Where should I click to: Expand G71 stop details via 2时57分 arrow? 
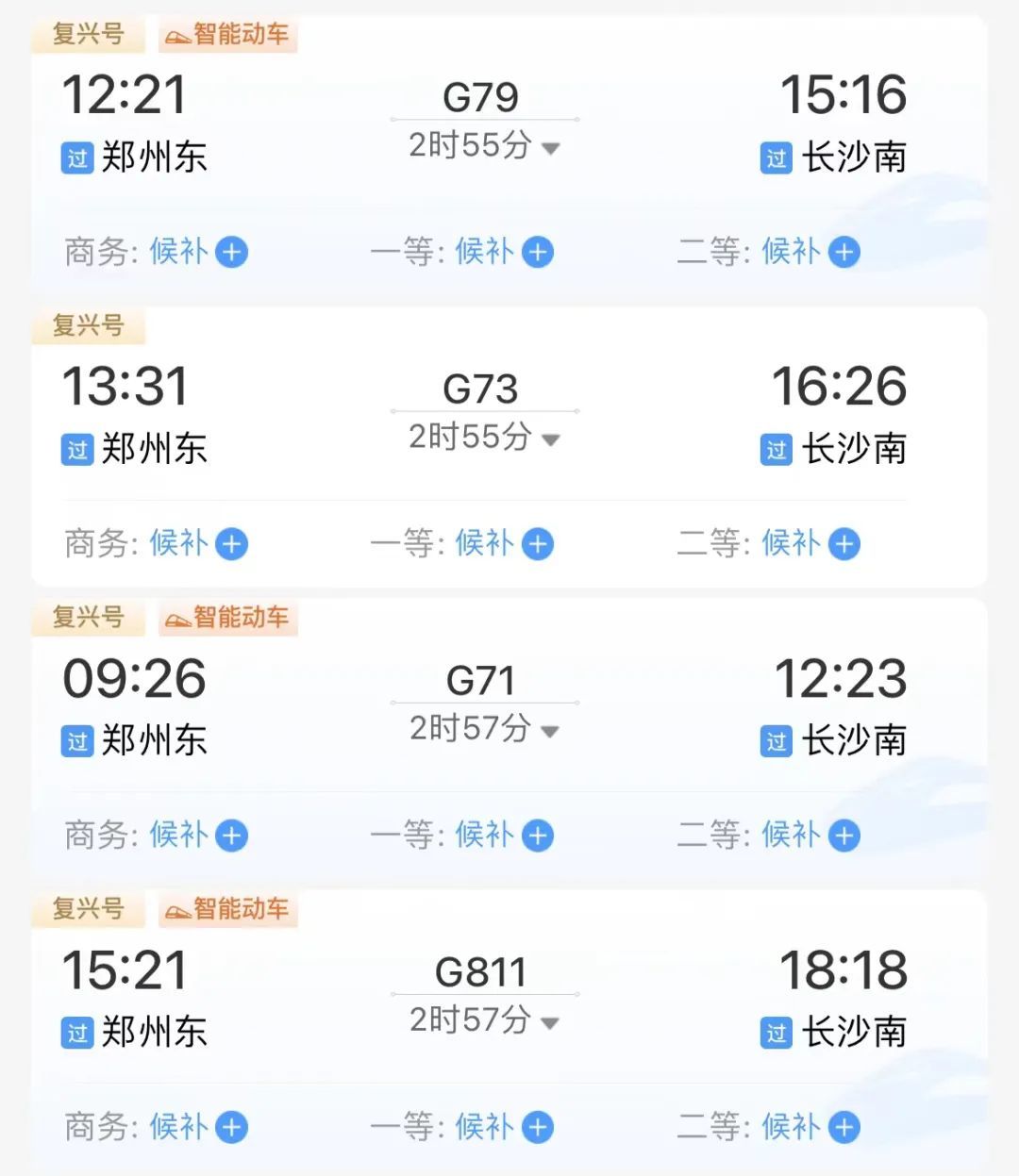click(x=552, y=731)
